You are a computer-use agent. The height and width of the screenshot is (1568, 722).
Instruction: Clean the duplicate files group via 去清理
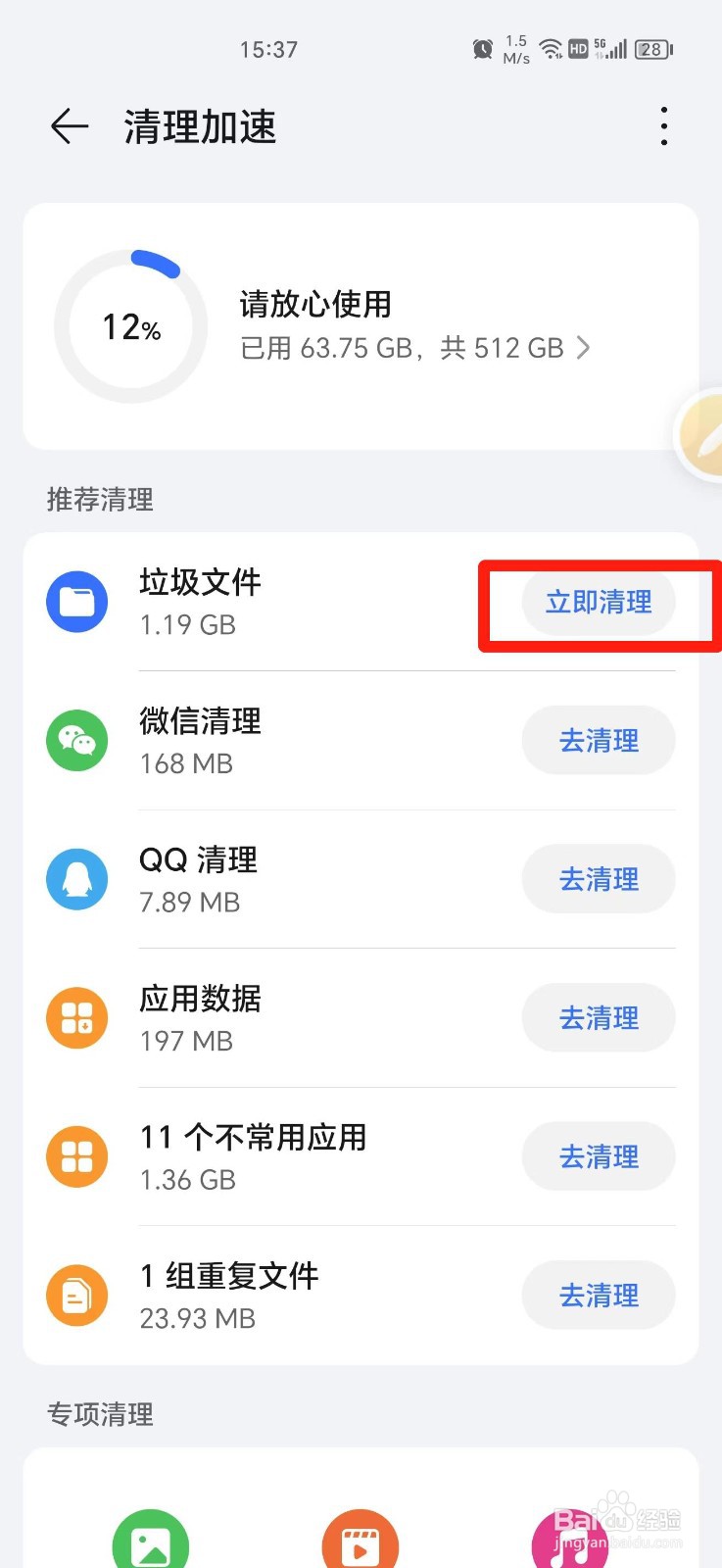pos(599,1295)
